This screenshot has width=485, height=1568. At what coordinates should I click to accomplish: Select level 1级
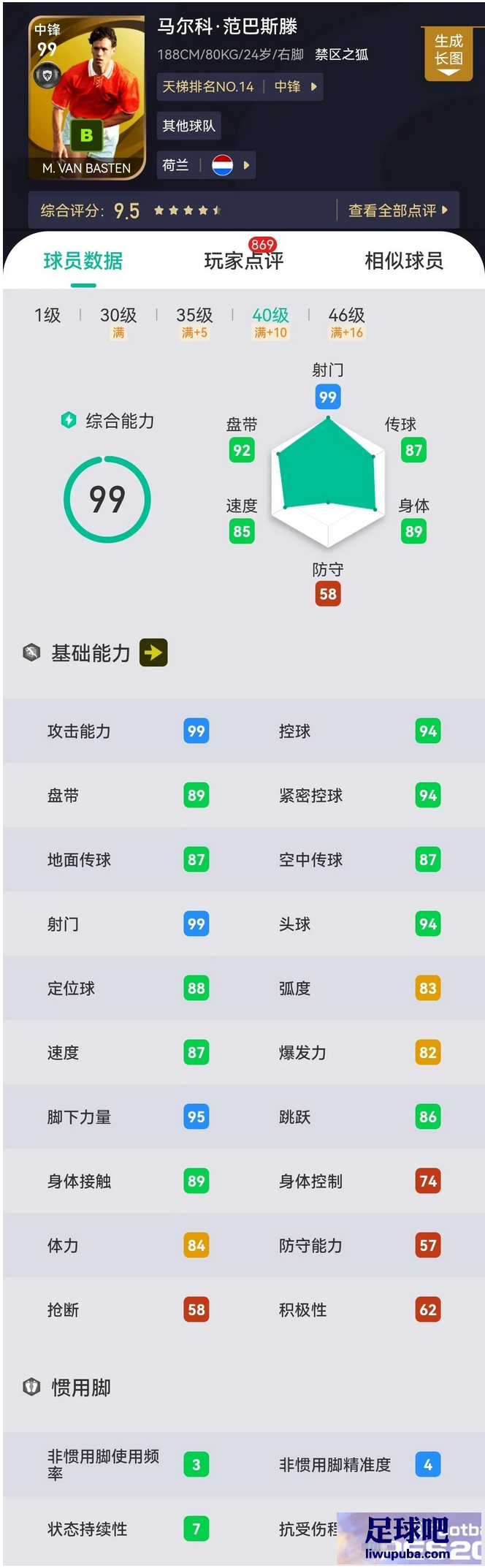[x=47, y=316]
